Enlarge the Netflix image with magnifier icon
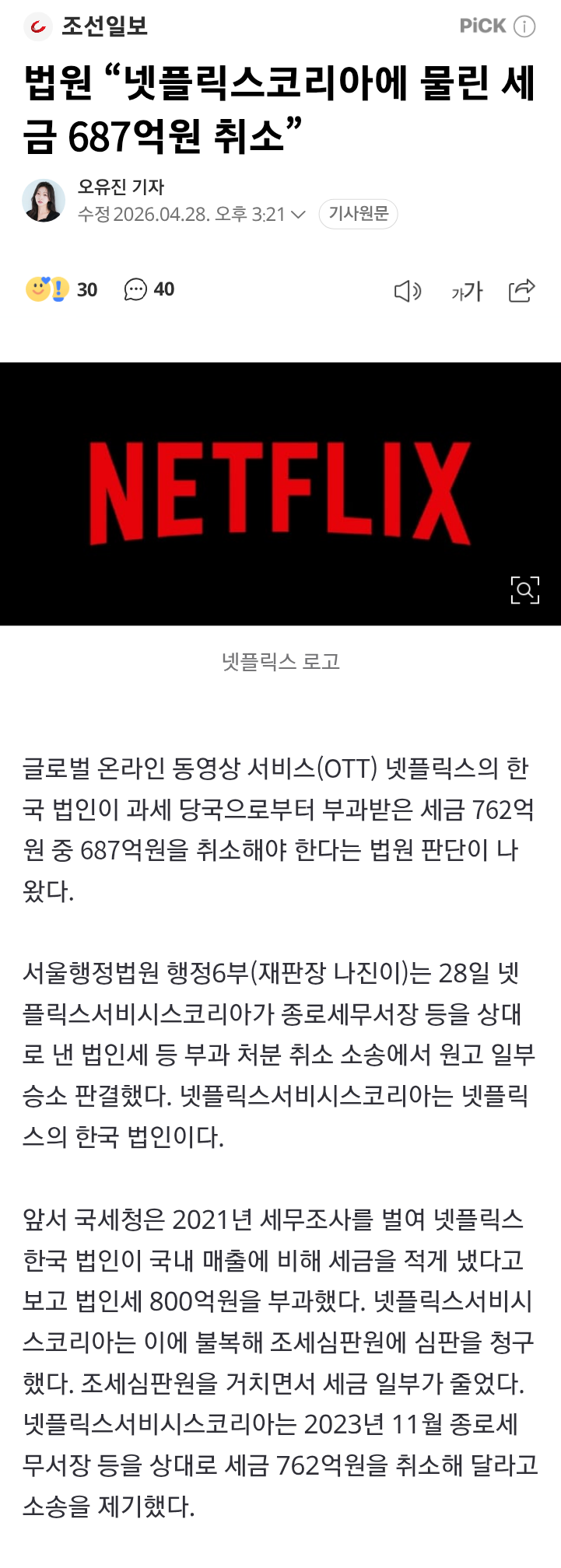The height and width of the screenshot is (1568, 561). coord(524,590)
